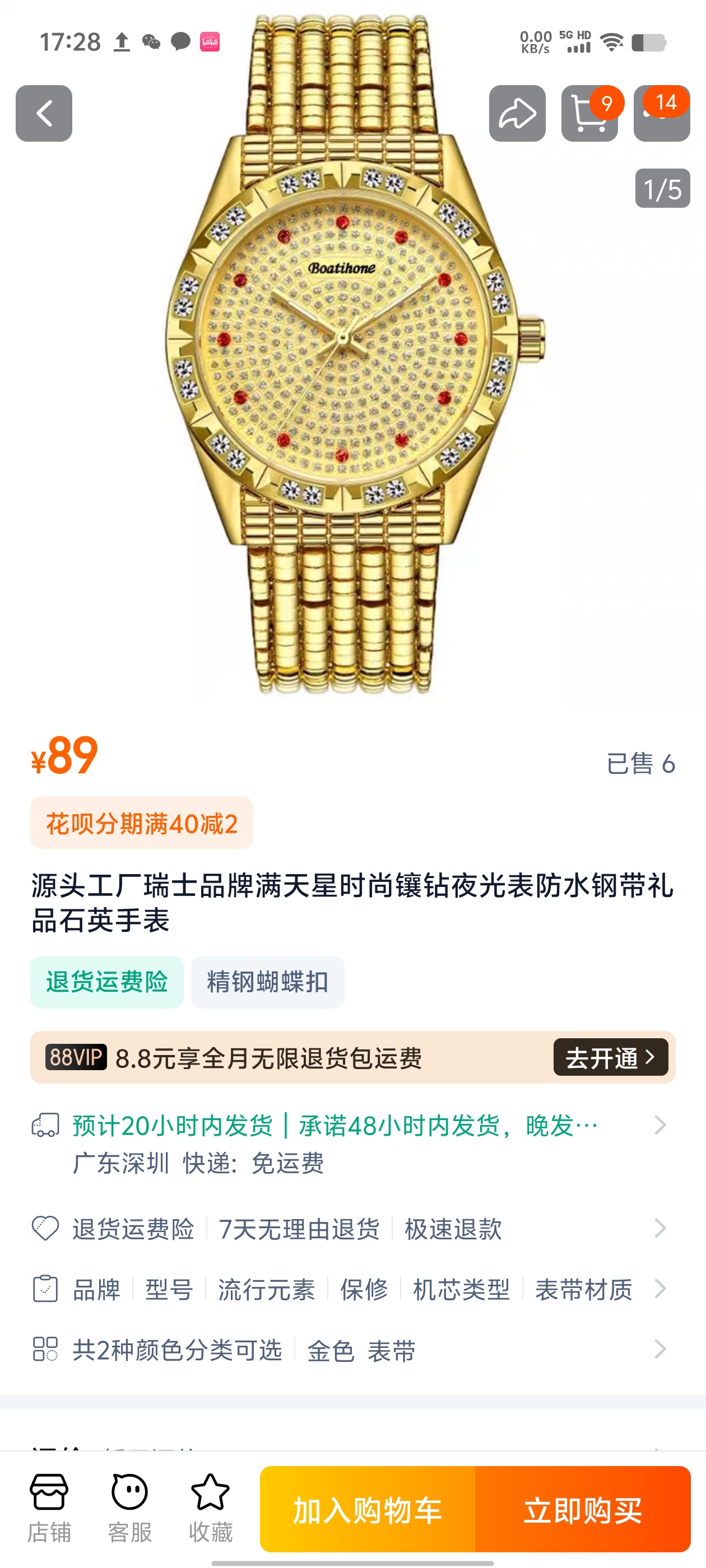Tap the 花呗分期满40减2 coupon chip
The height and width of the screenshot is (1568, 706).
pos(141,823)
